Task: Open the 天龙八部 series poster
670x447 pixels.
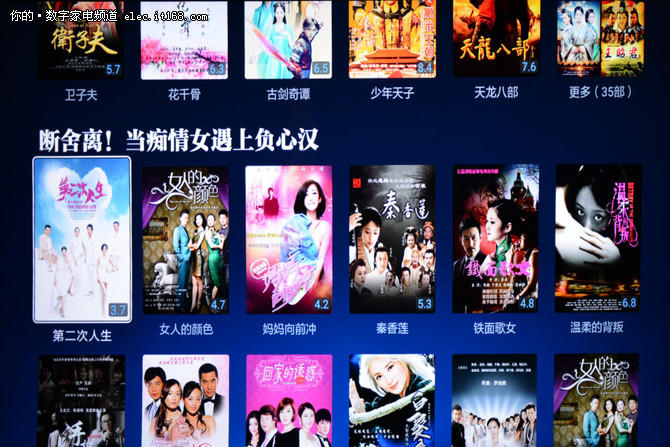Action: (x=496, y=38)
